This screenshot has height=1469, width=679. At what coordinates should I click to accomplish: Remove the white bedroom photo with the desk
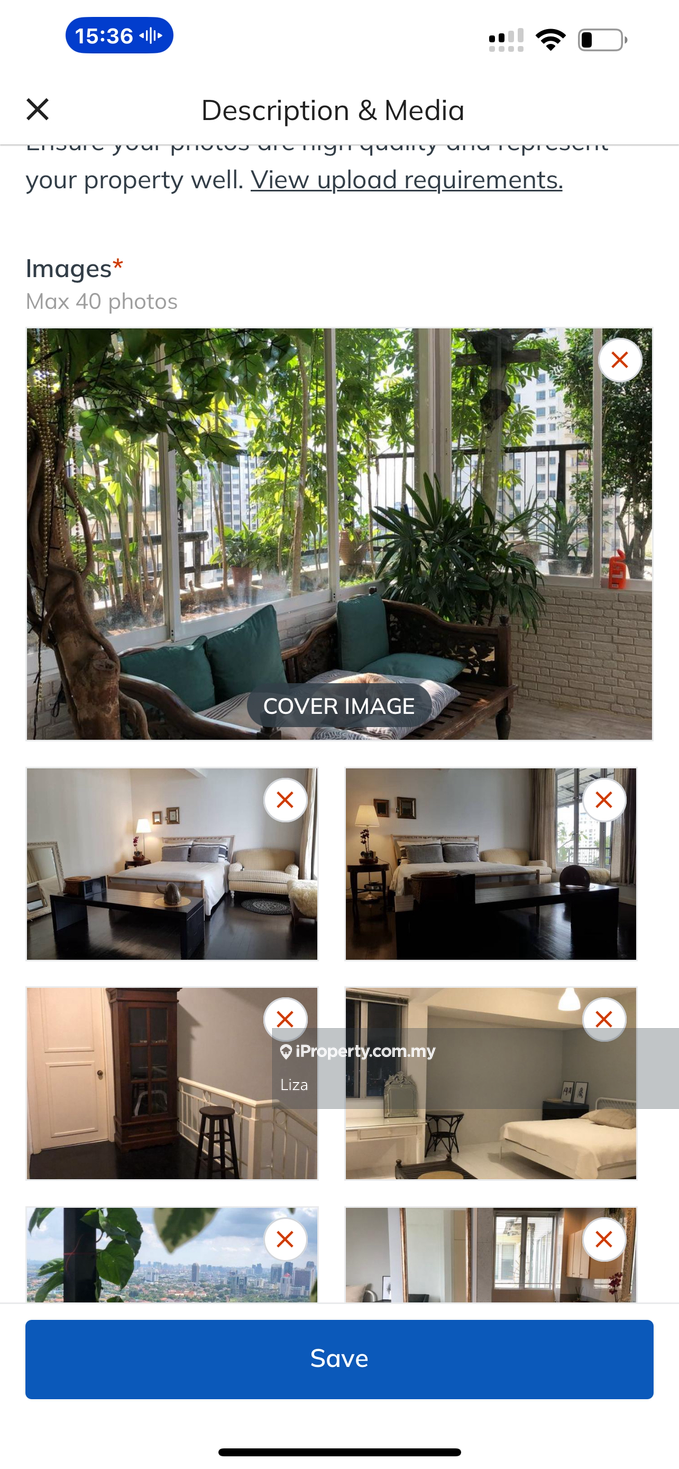[604, 1019]
